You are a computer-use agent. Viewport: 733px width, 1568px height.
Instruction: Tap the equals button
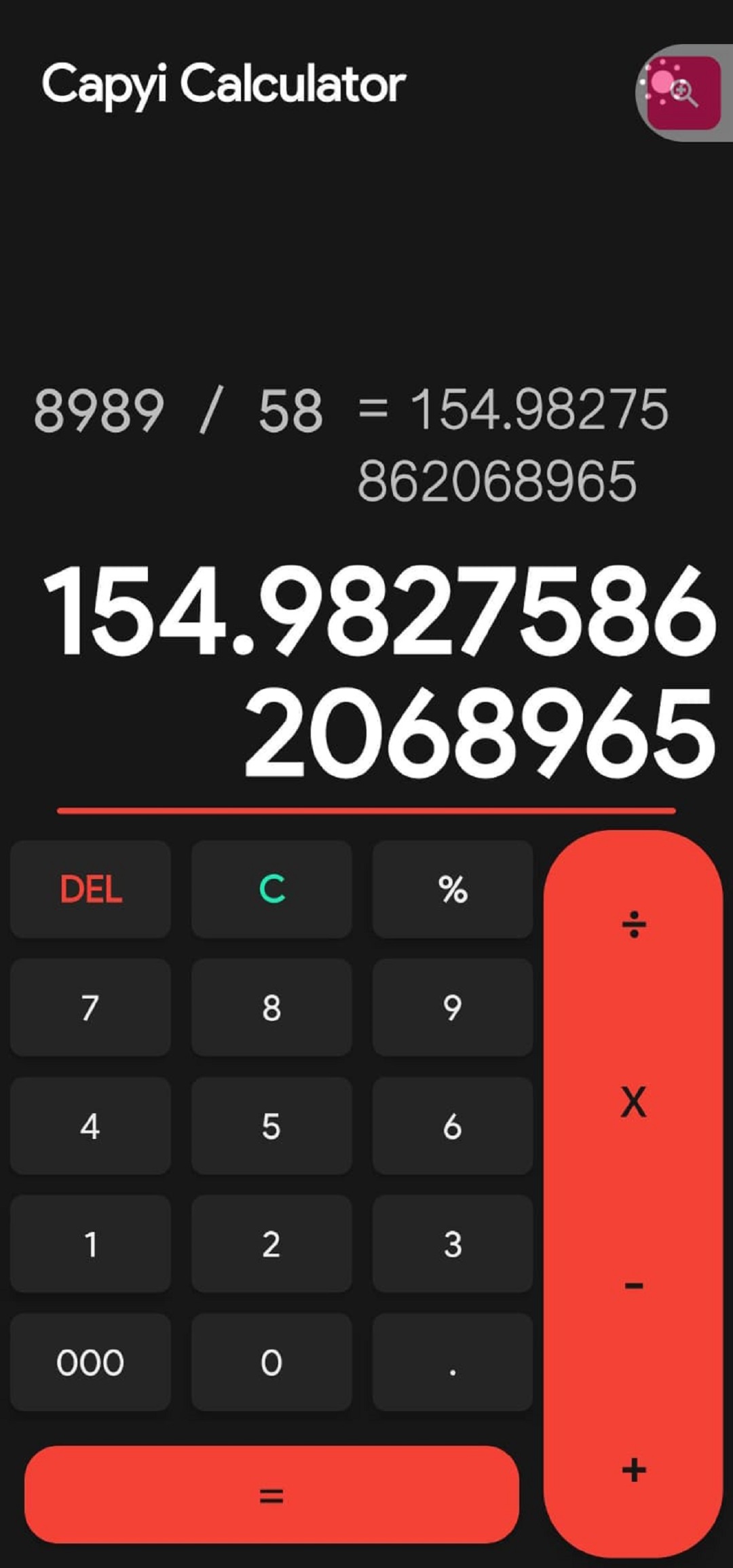click(271, 1495)
